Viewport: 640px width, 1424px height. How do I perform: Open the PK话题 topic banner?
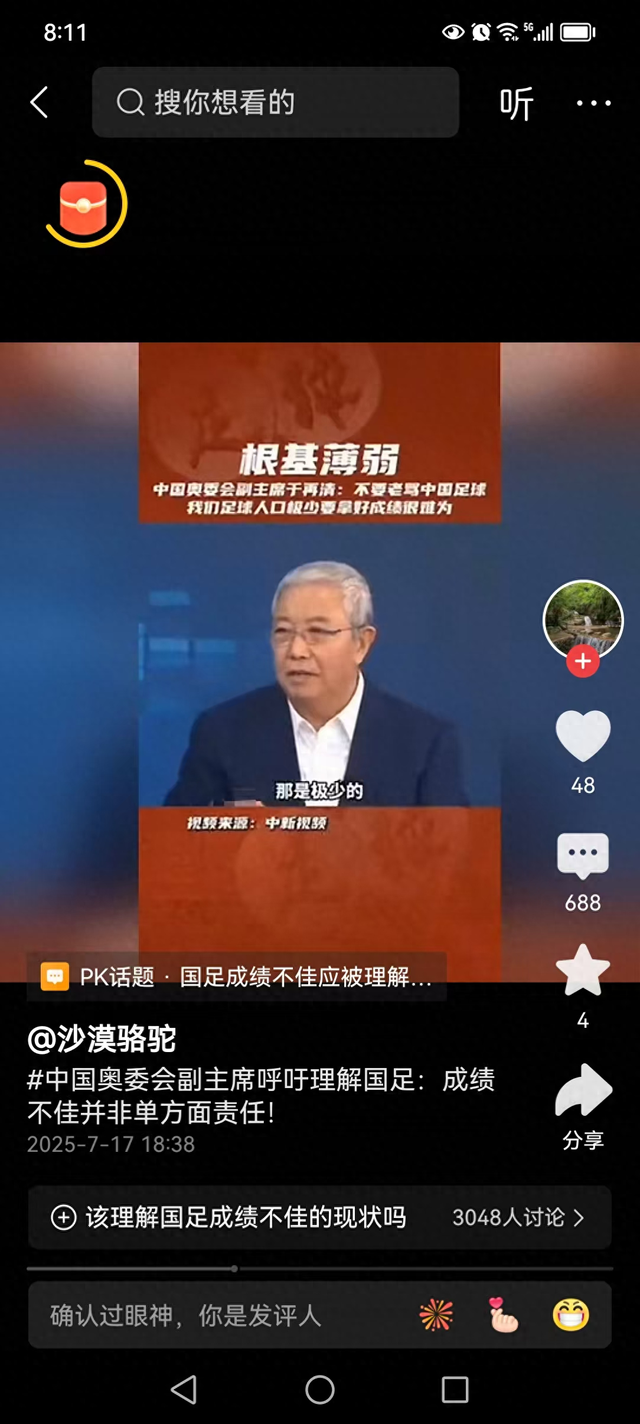click(x=237, y=976)
